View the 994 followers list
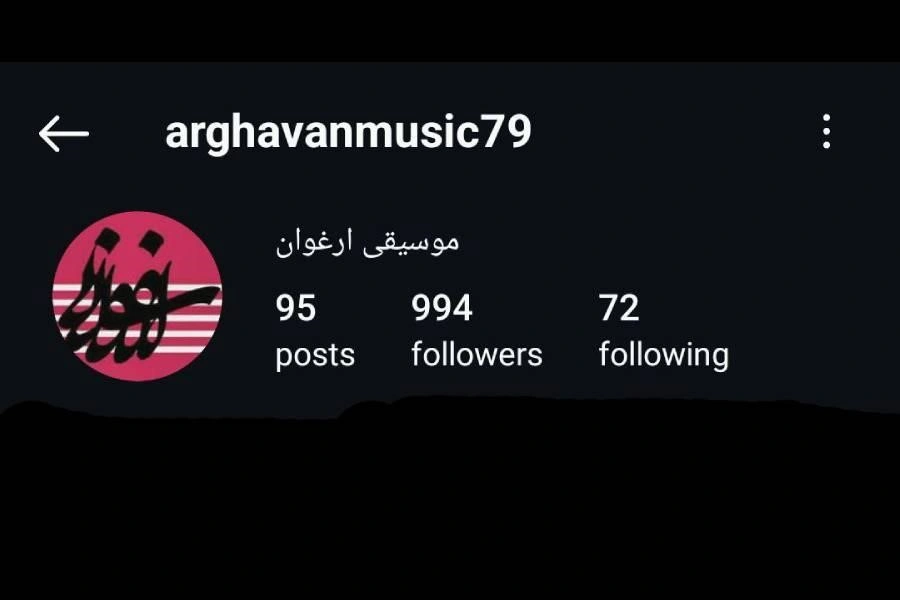Viewport: 900px width, 600px height. 476,331
